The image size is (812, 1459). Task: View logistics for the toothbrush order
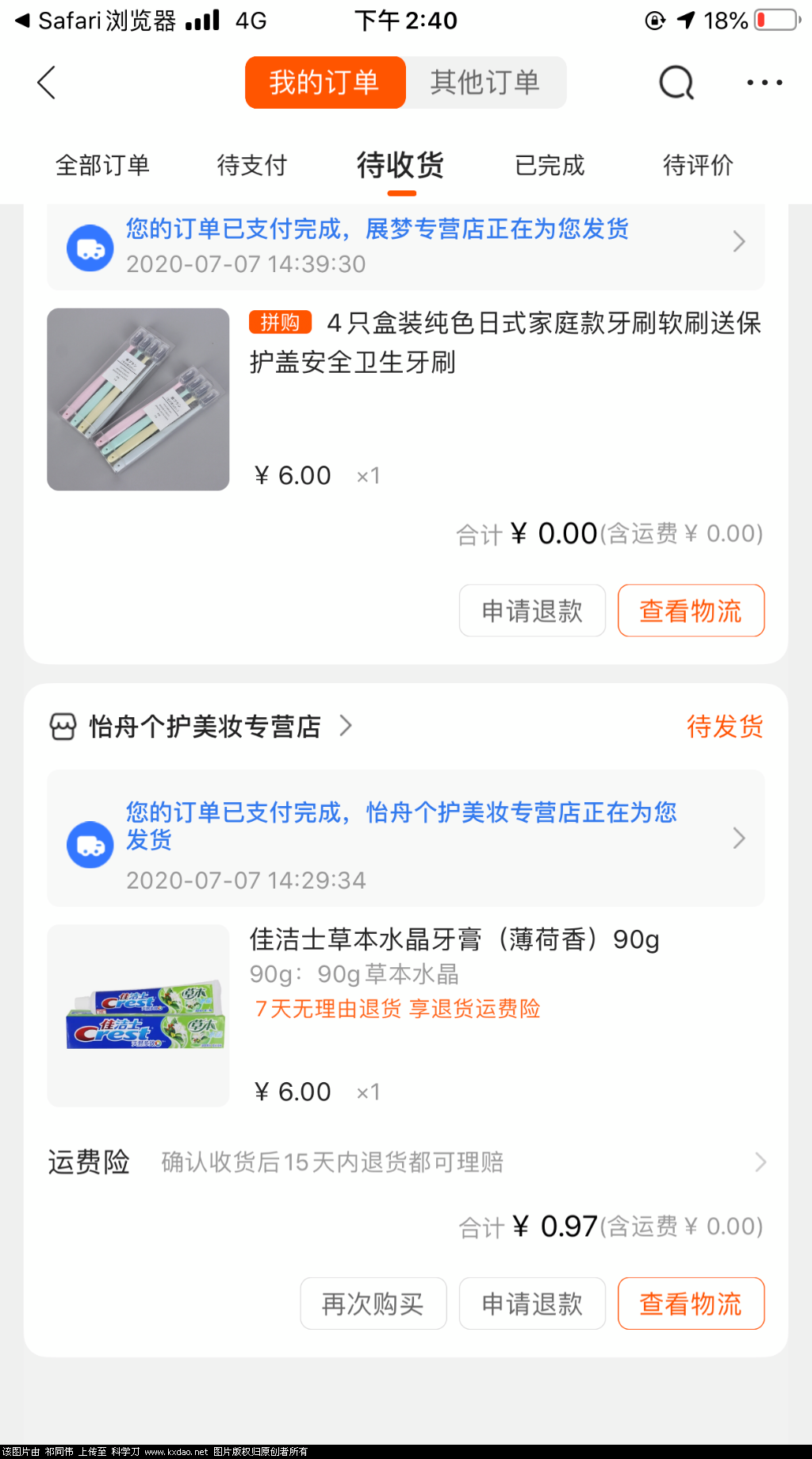pos(691,611)
